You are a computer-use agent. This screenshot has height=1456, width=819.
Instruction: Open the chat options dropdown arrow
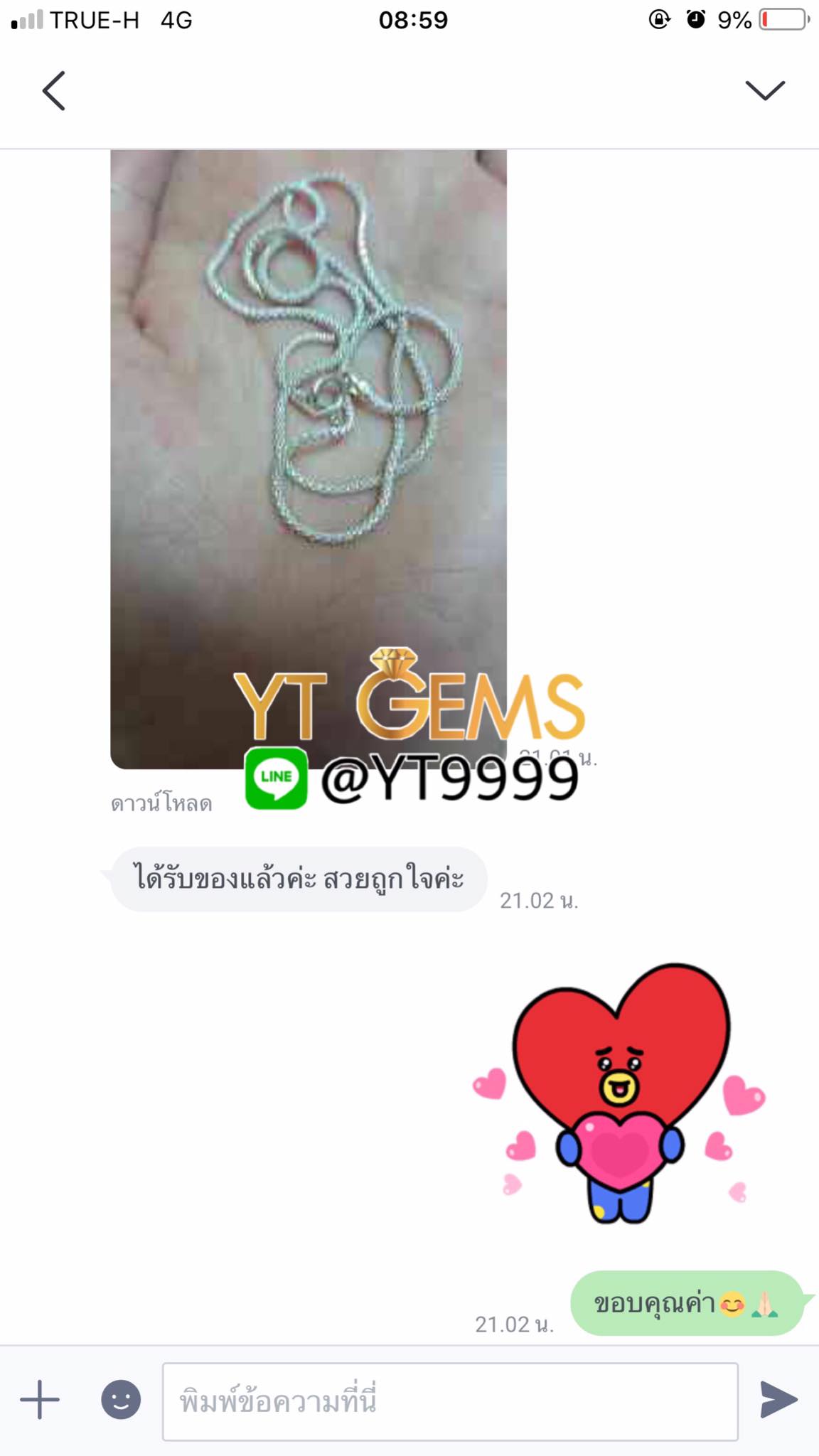pos(764,90)
